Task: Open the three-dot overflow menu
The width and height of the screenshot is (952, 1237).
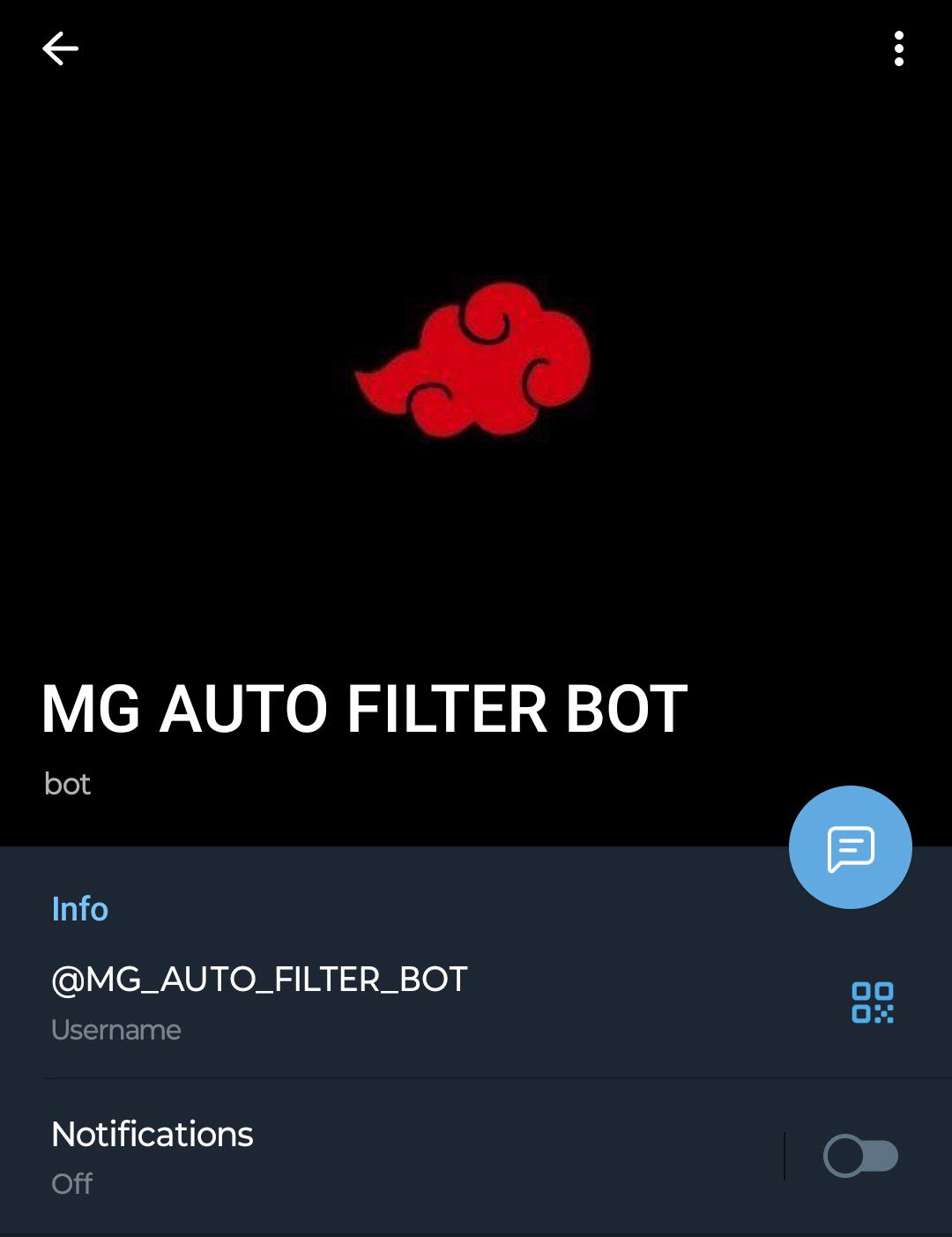Action: [x=898, y=48]
